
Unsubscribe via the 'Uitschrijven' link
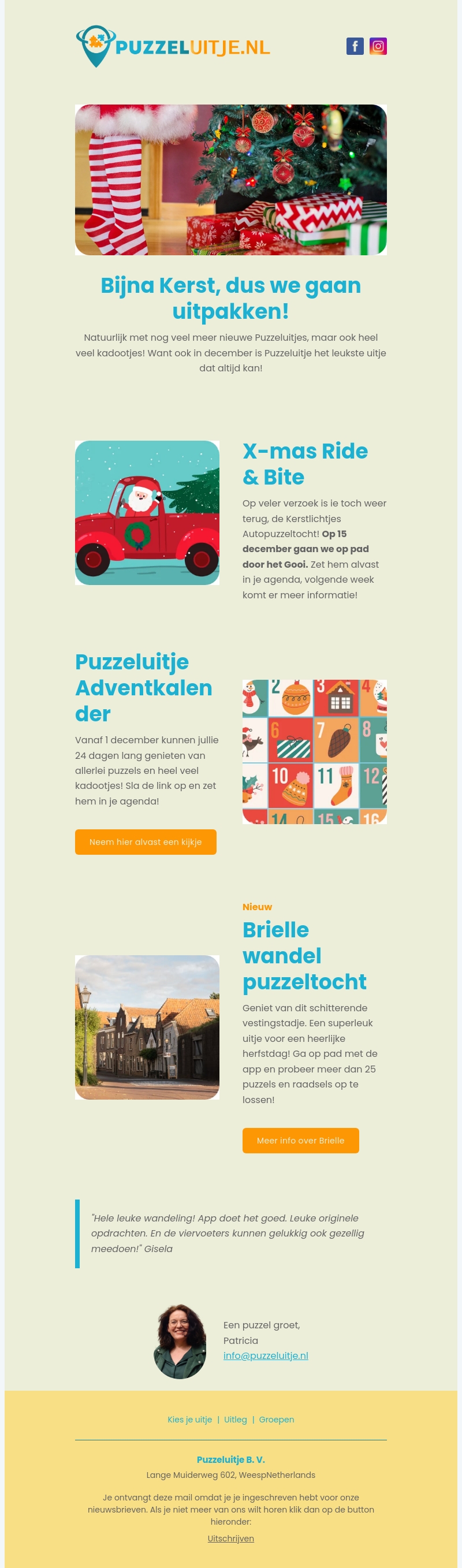230,1538
